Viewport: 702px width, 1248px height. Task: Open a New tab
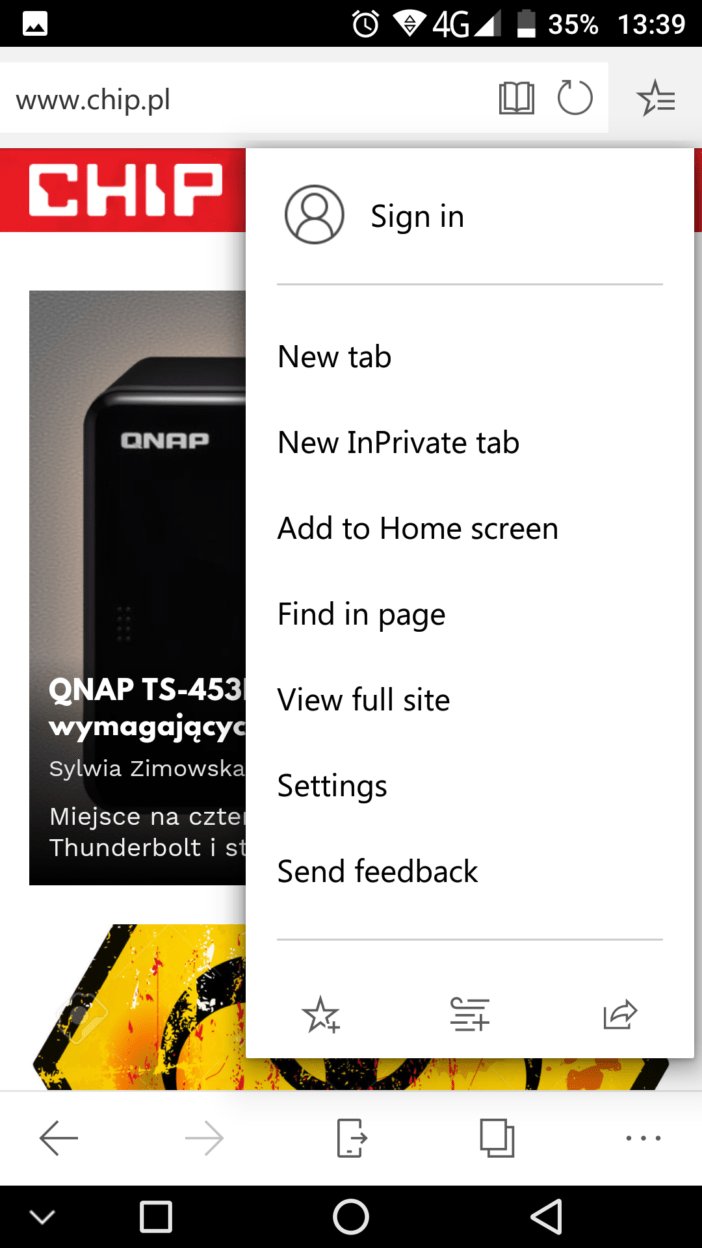(334, 357)
